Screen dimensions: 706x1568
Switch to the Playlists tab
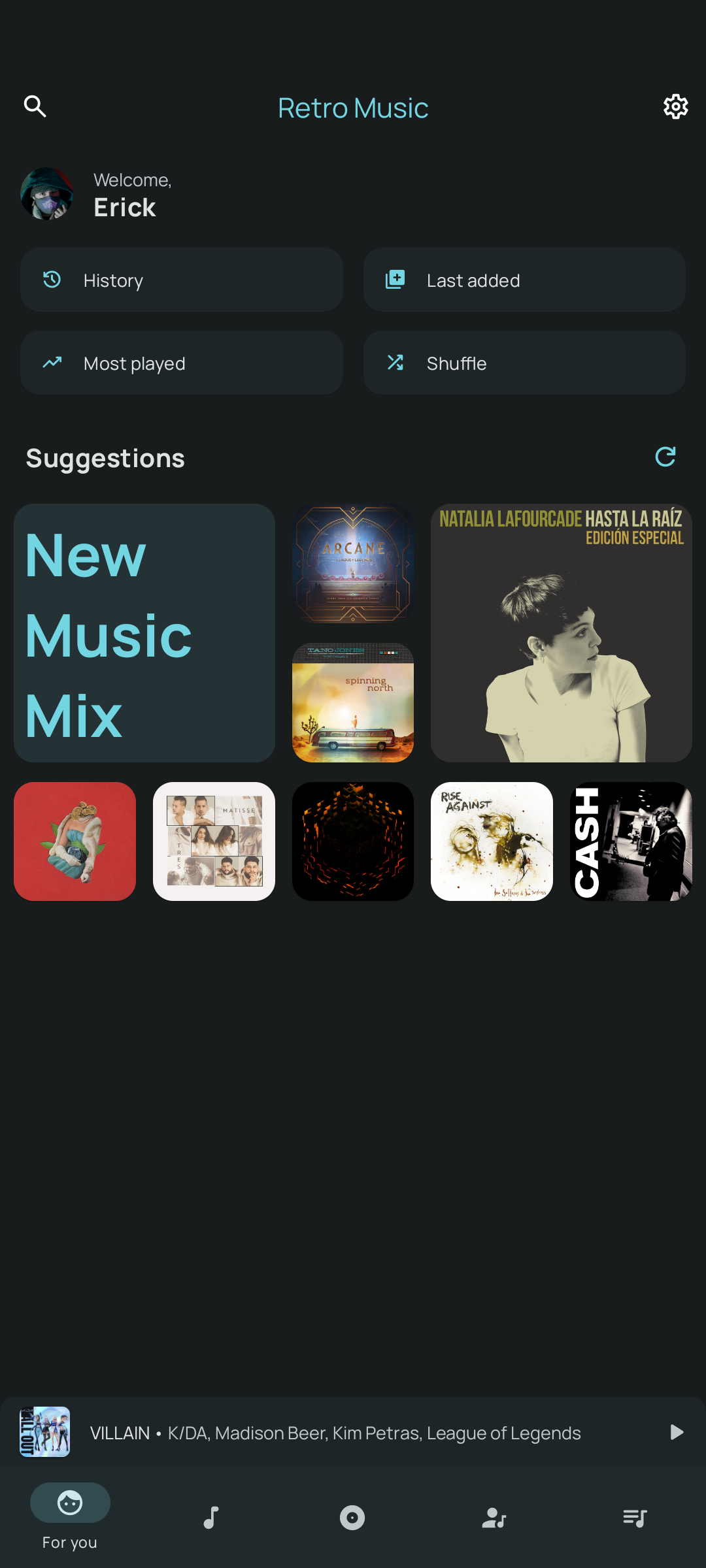click(x=635, y=1517)
